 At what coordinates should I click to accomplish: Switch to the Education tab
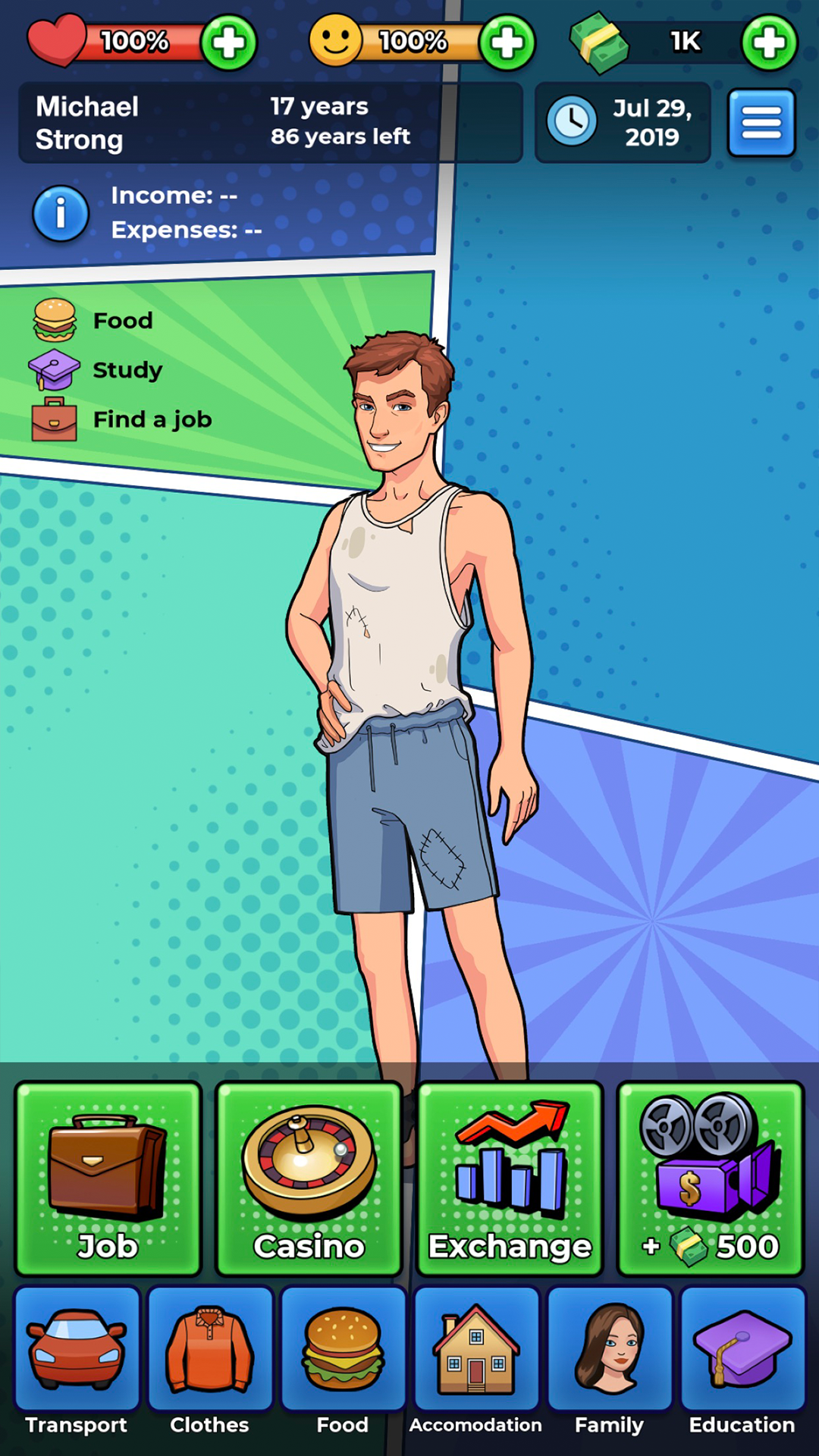[742, 1361]
